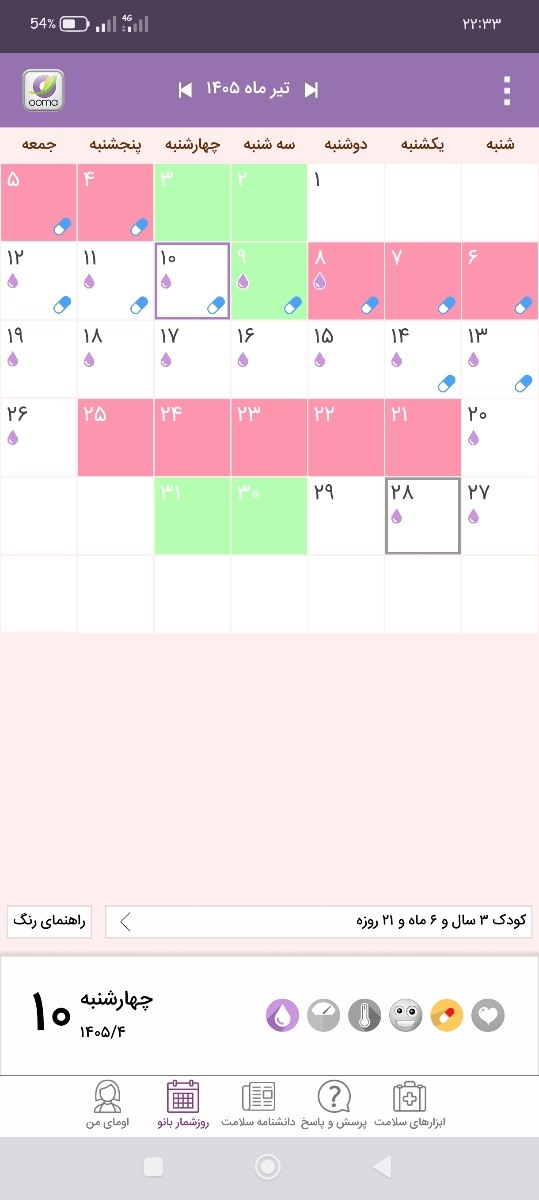Open the three-dot overflow menu
Viewport: 539px width, 1200px height.
[x=507, y=90]
